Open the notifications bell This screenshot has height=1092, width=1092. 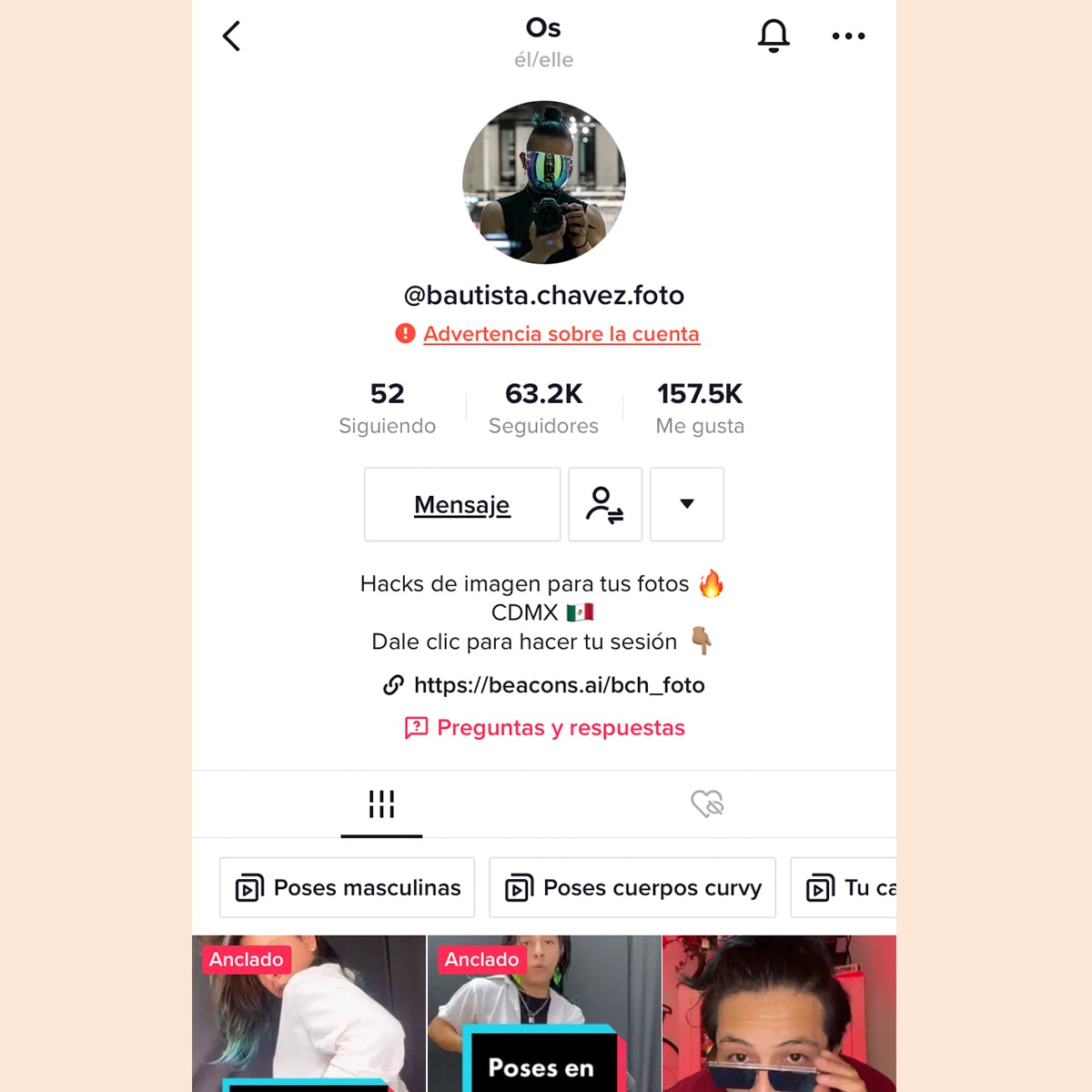773,36
